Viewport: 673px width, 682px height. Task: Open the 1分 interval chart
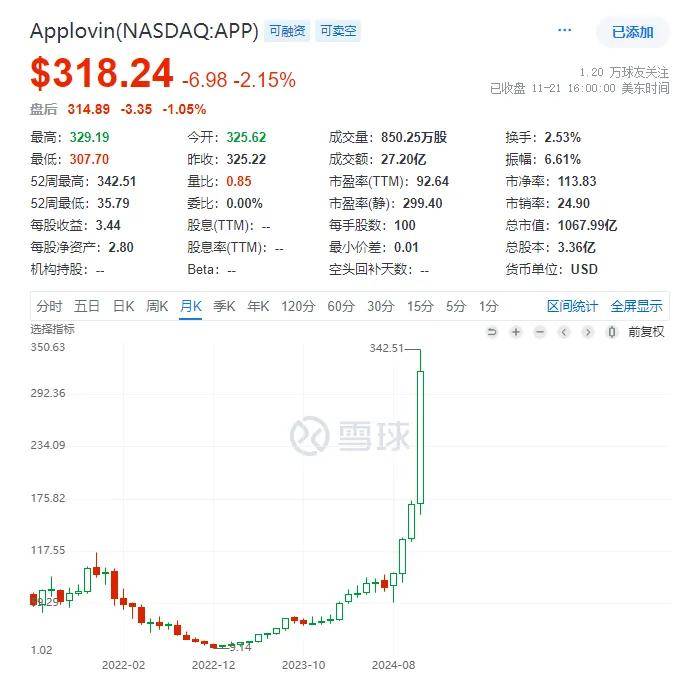(x=488, y=306)
